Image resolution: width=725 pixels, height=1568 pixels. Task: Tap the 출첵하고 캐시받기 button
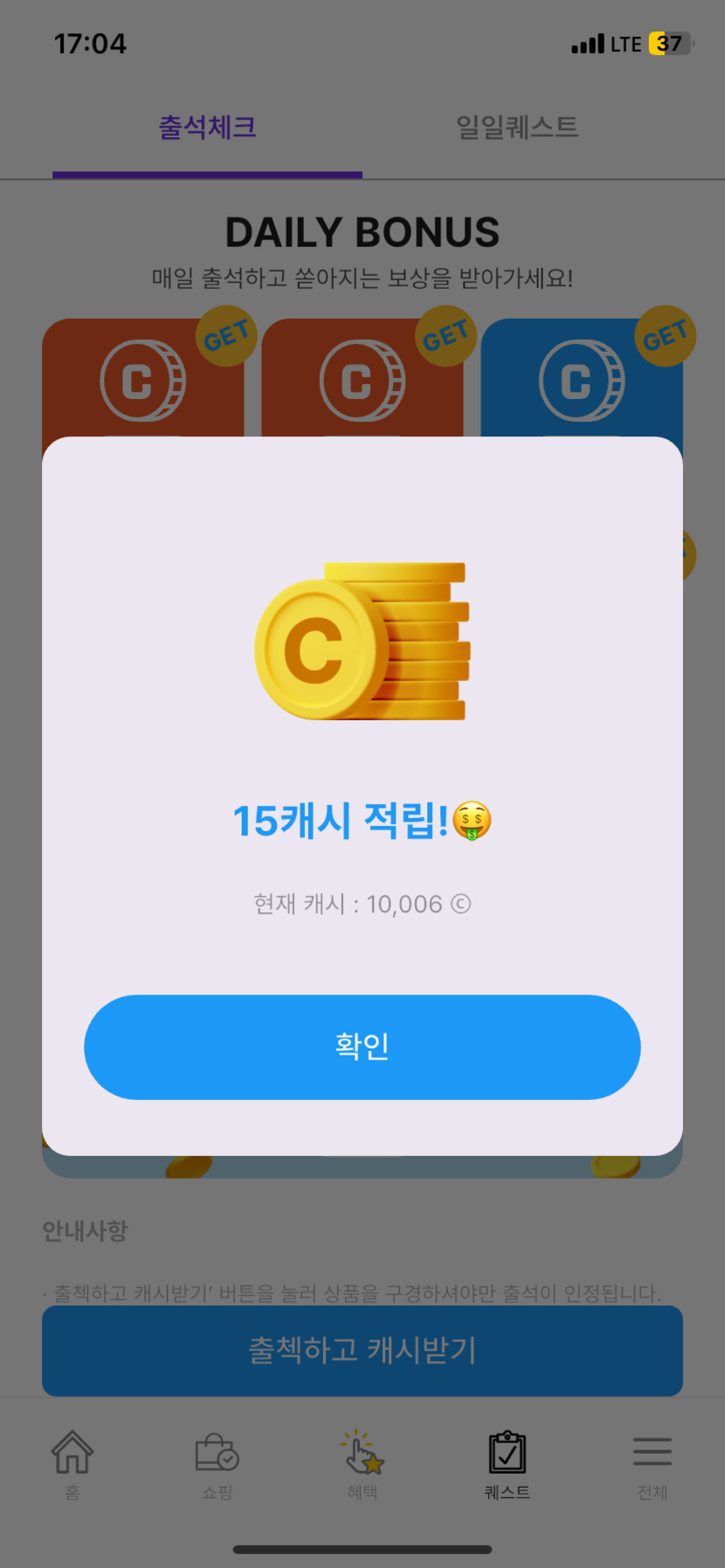[362, 1350]
